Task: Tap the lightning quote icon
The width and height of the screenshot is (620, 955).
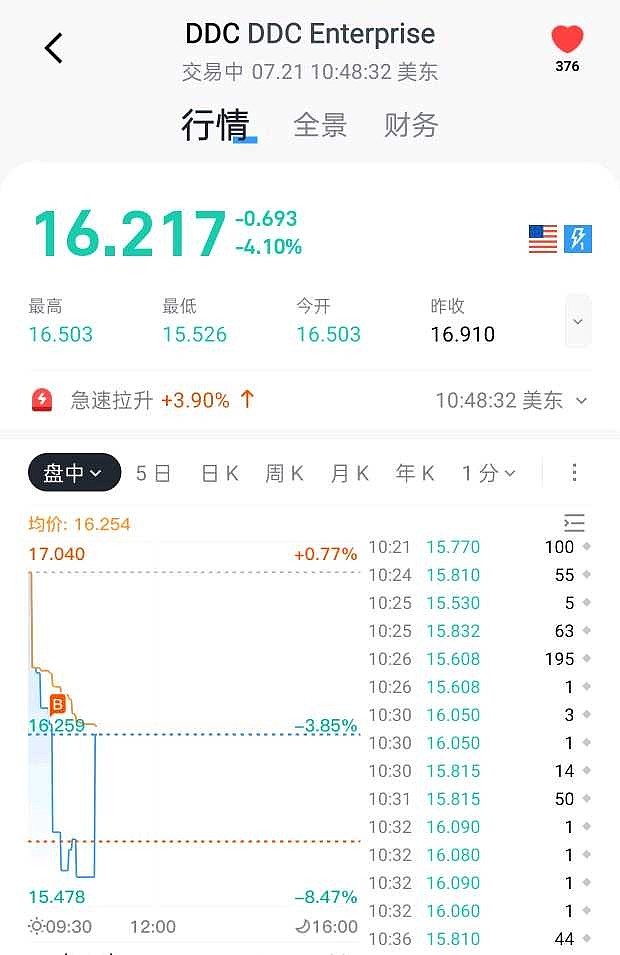Action: pos(578,239)
